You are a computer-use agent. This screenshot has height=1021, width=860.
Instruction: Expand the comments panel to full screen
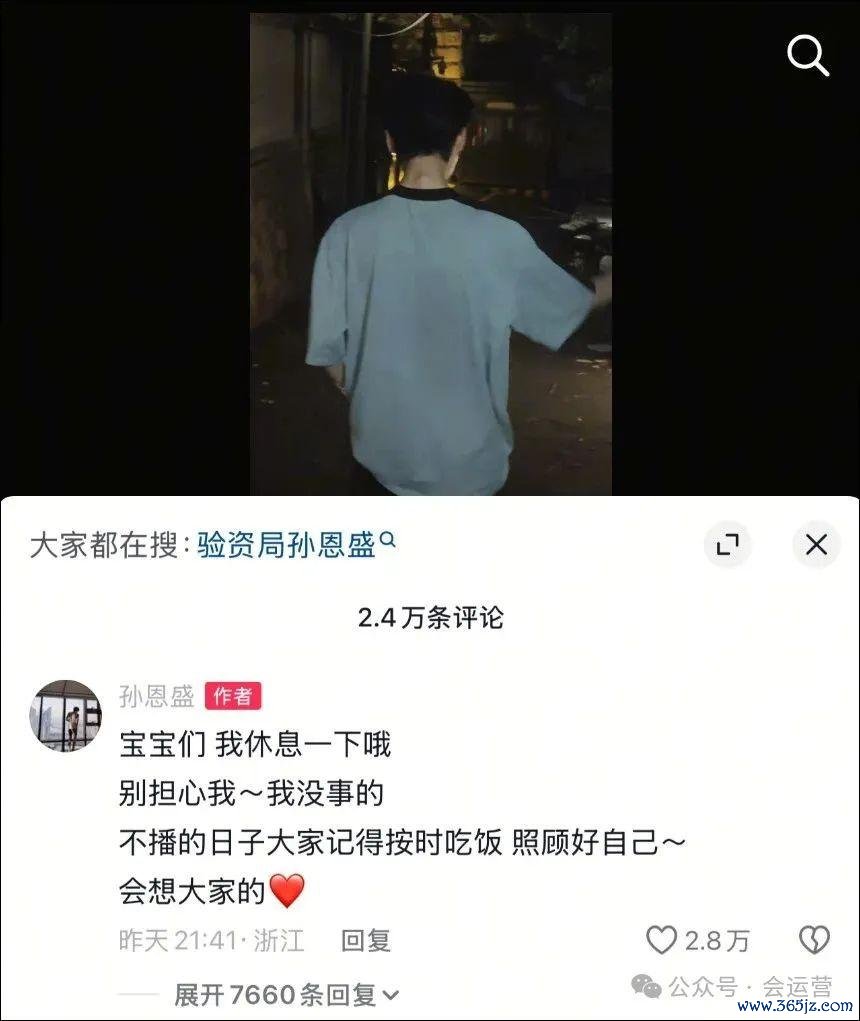coord(727,545)
